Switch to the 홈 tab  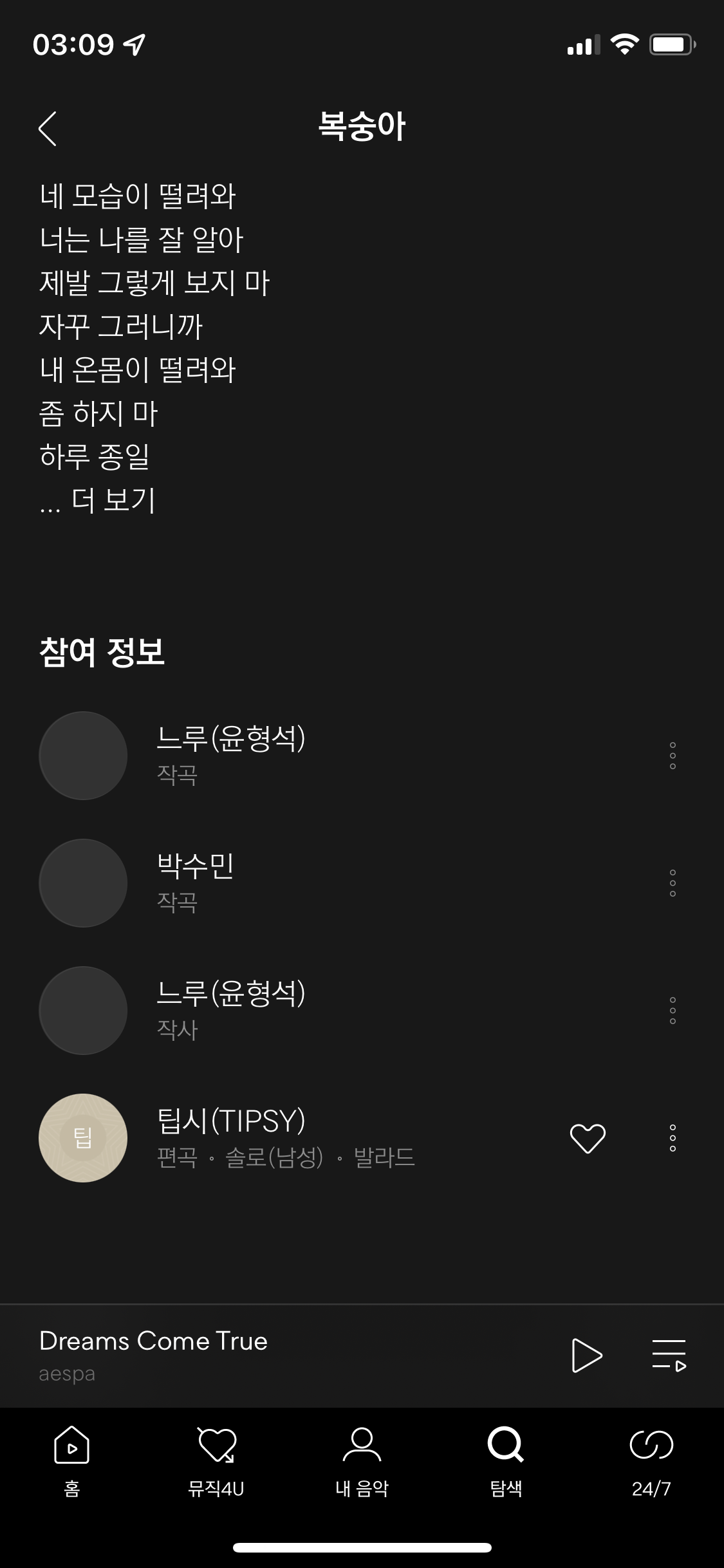tap(72, 1461)
